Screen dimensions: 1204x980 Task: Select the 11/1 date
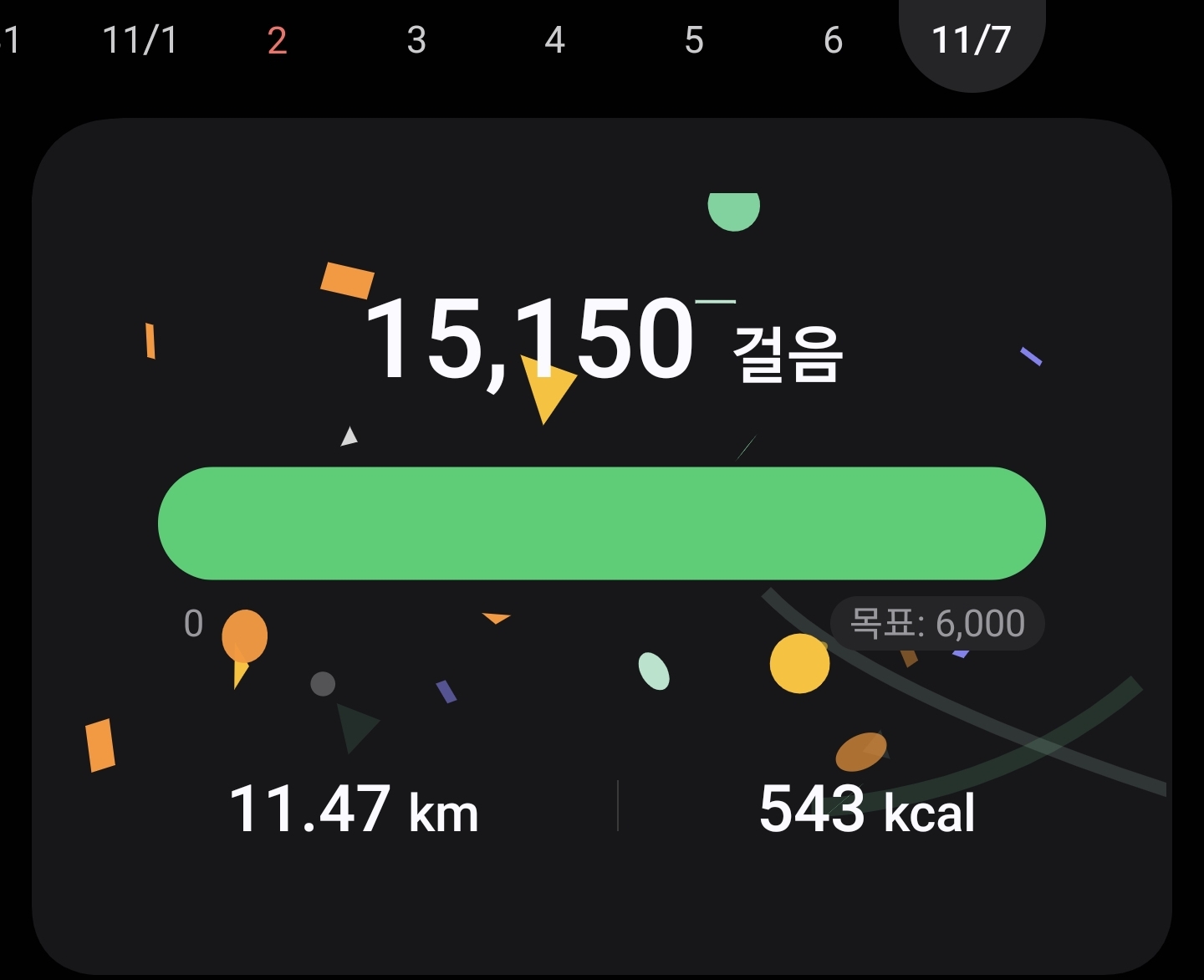(x=140, y=40)
